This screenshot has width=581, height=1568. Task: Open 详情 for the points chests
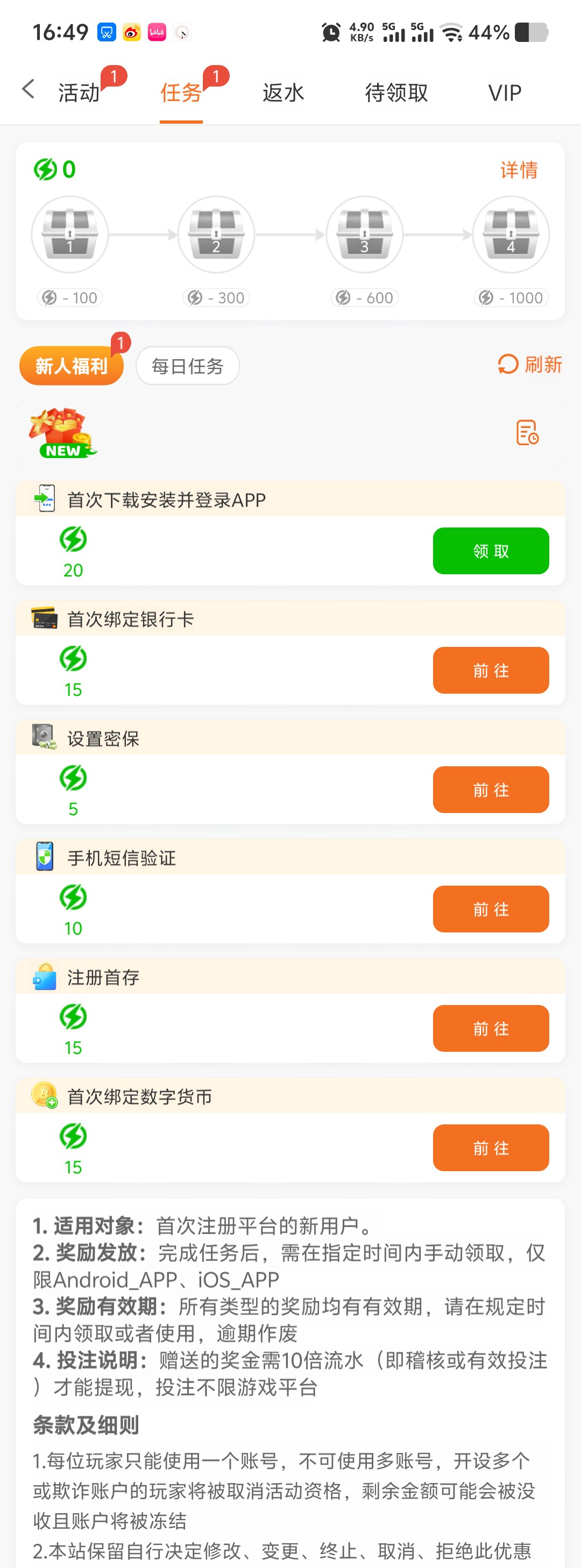(x=519, y=170)
